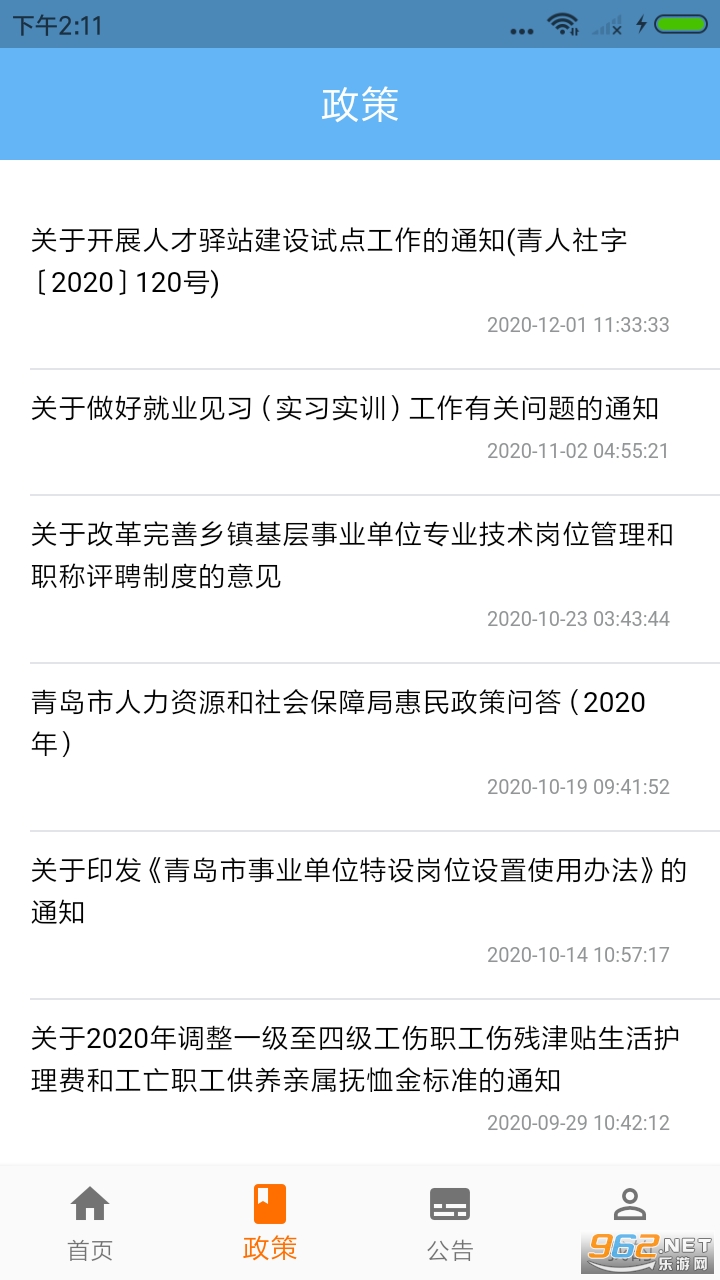Select the 政策 tab
This screenshot has height=1280, width=720.
click(270, 1221)
